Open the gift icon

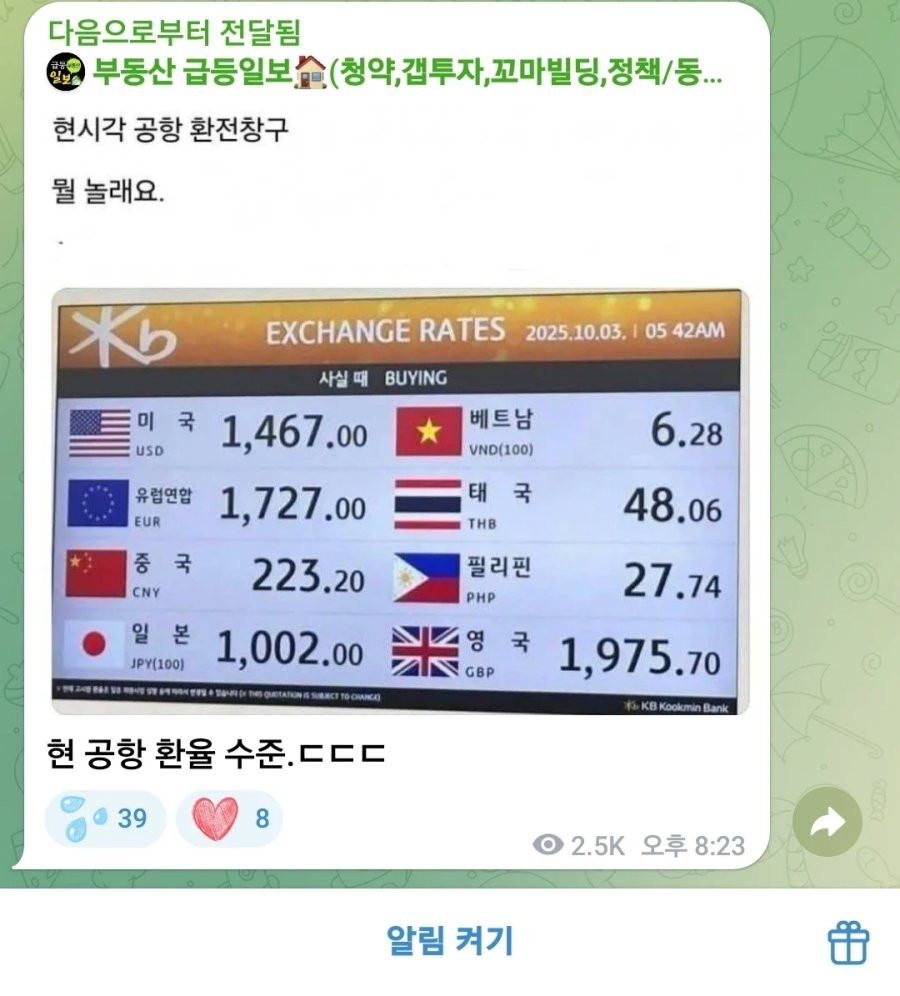point(848,942)
